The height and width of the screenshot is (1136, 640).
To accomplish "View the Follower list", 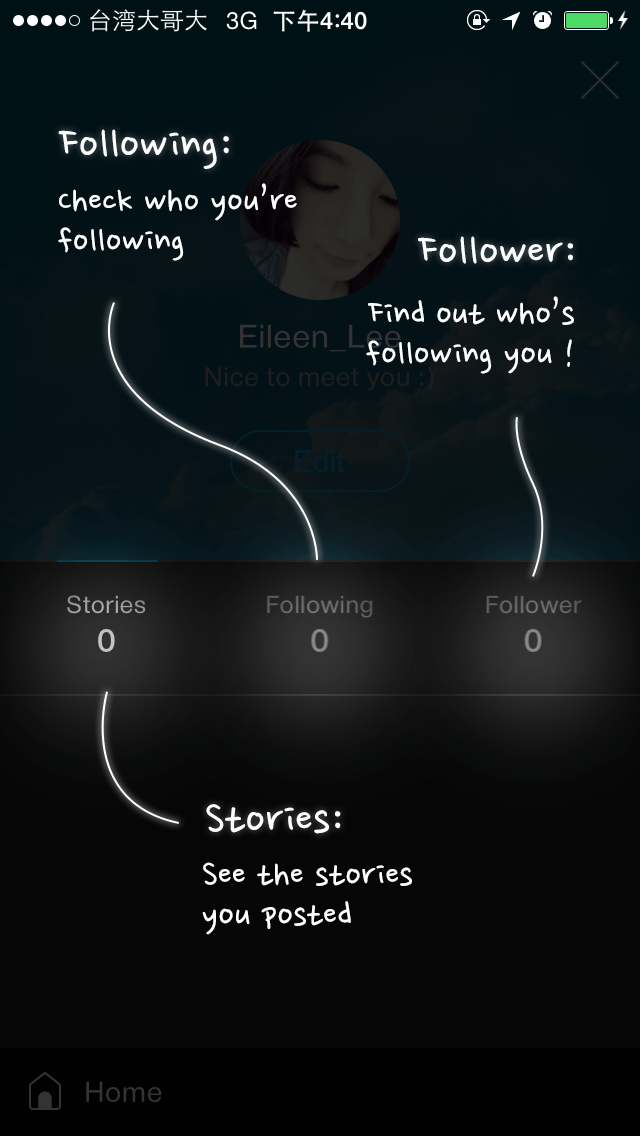I will pyautogui.click(x=533, y=624).
